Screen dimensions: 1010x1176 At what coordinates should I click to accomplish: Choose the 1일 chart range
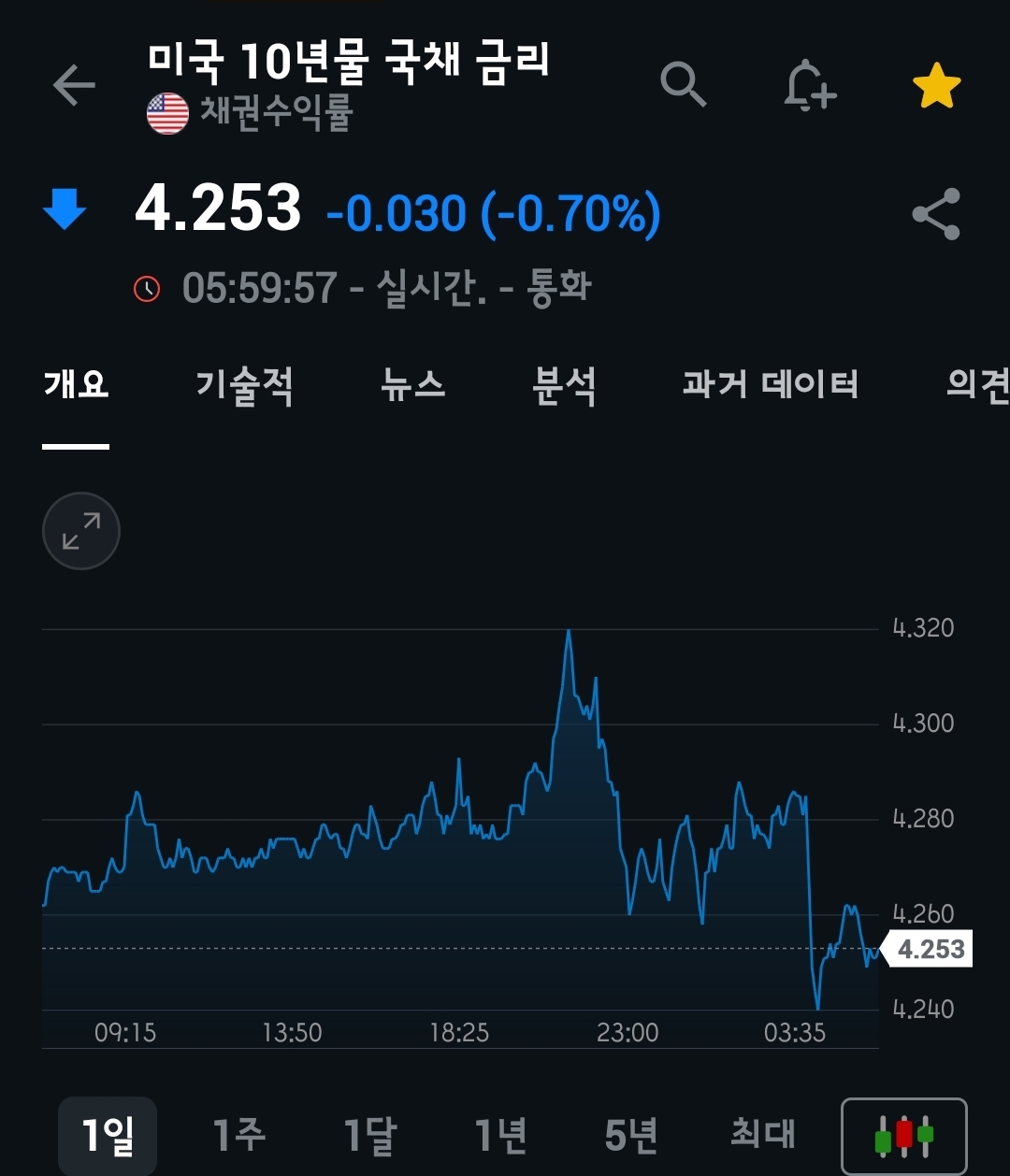pyautogui.click(x=108, y=1135)
